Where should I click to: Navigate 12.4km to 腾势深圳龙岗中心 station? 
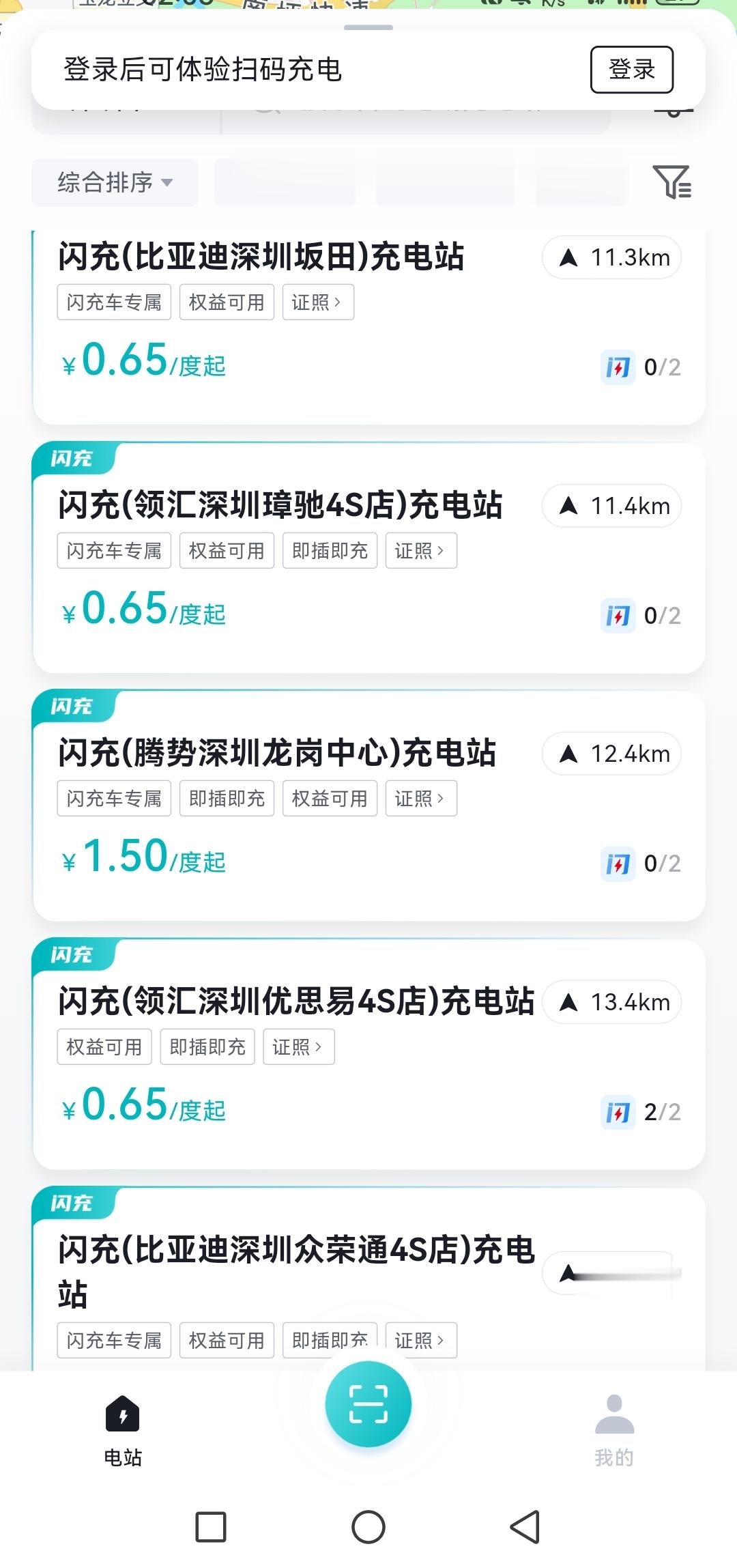[611, 754]
